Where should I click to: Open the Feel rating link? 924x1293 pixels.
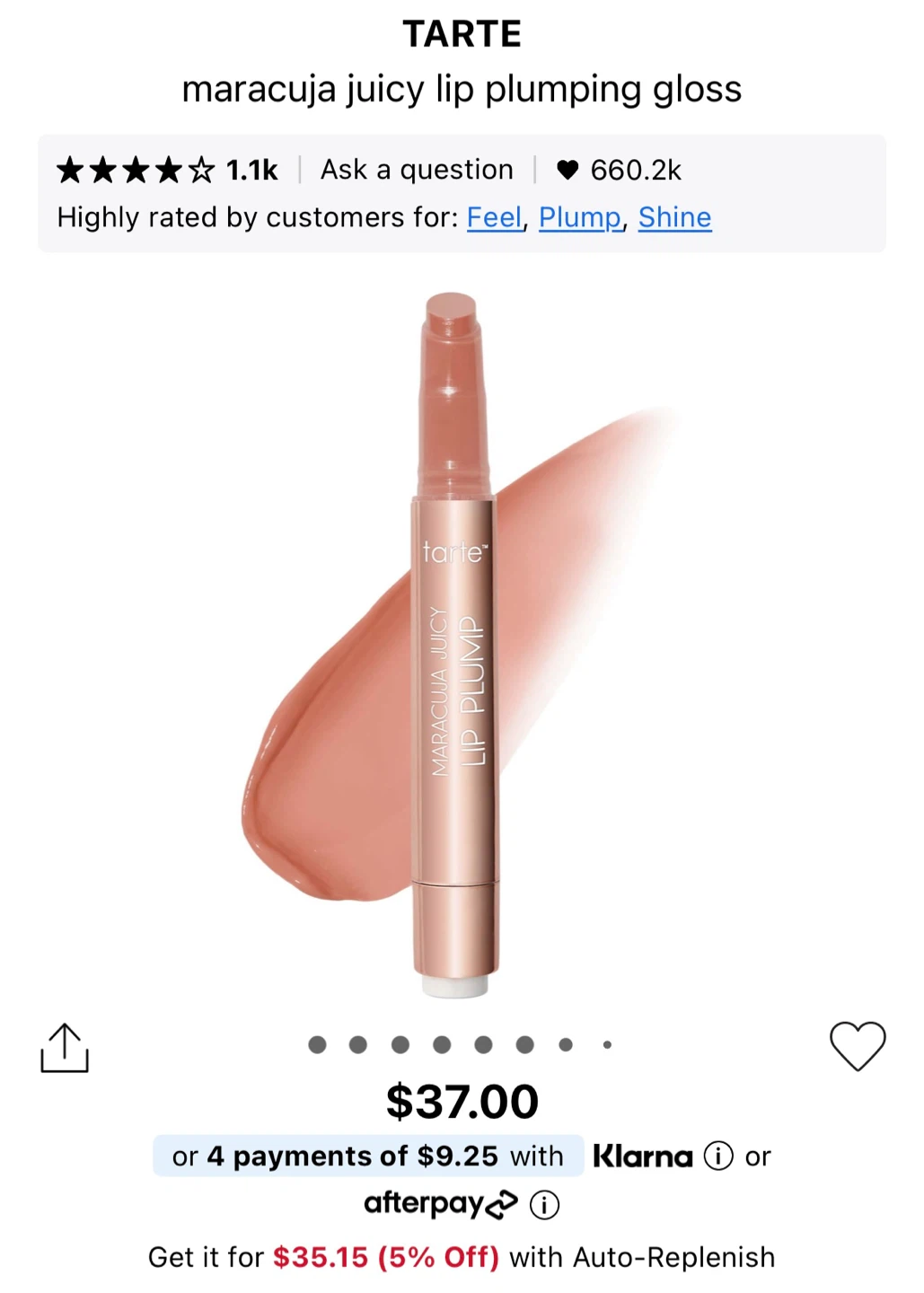pyautogui.click(x=494, y=218)
